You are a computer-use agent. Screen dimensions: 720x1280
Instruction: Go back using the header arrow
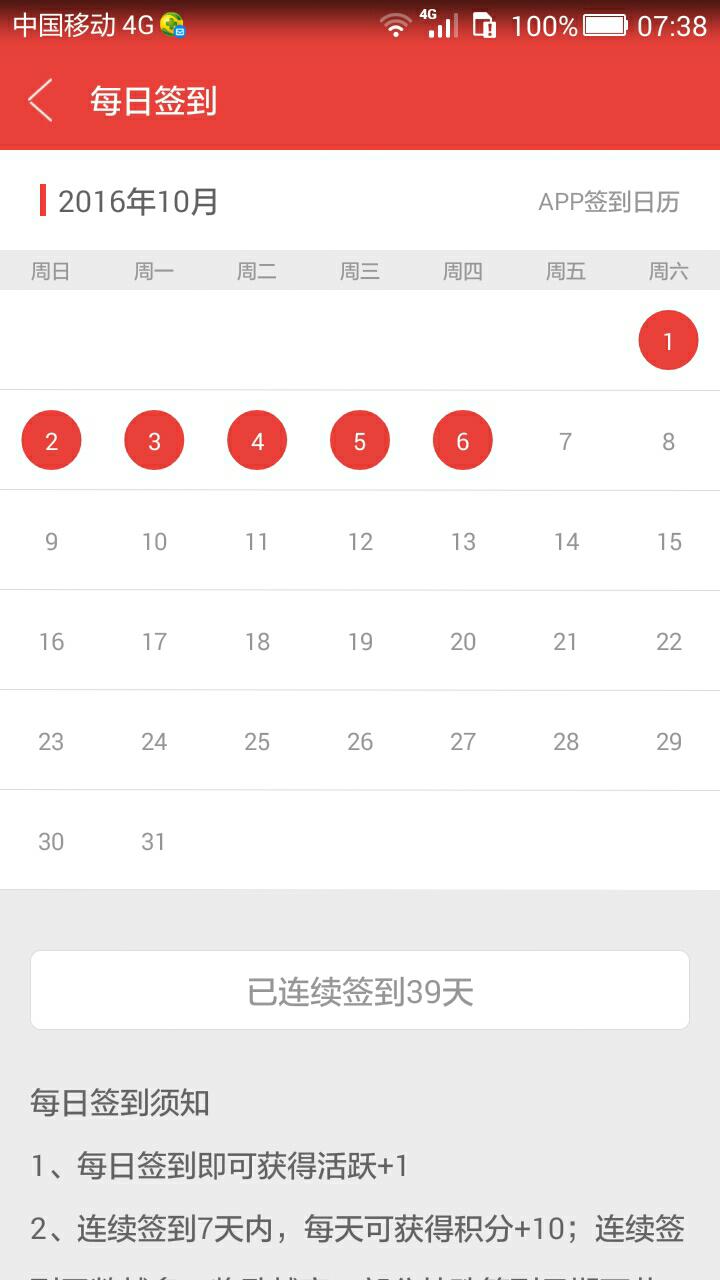[x=40, y=101]
